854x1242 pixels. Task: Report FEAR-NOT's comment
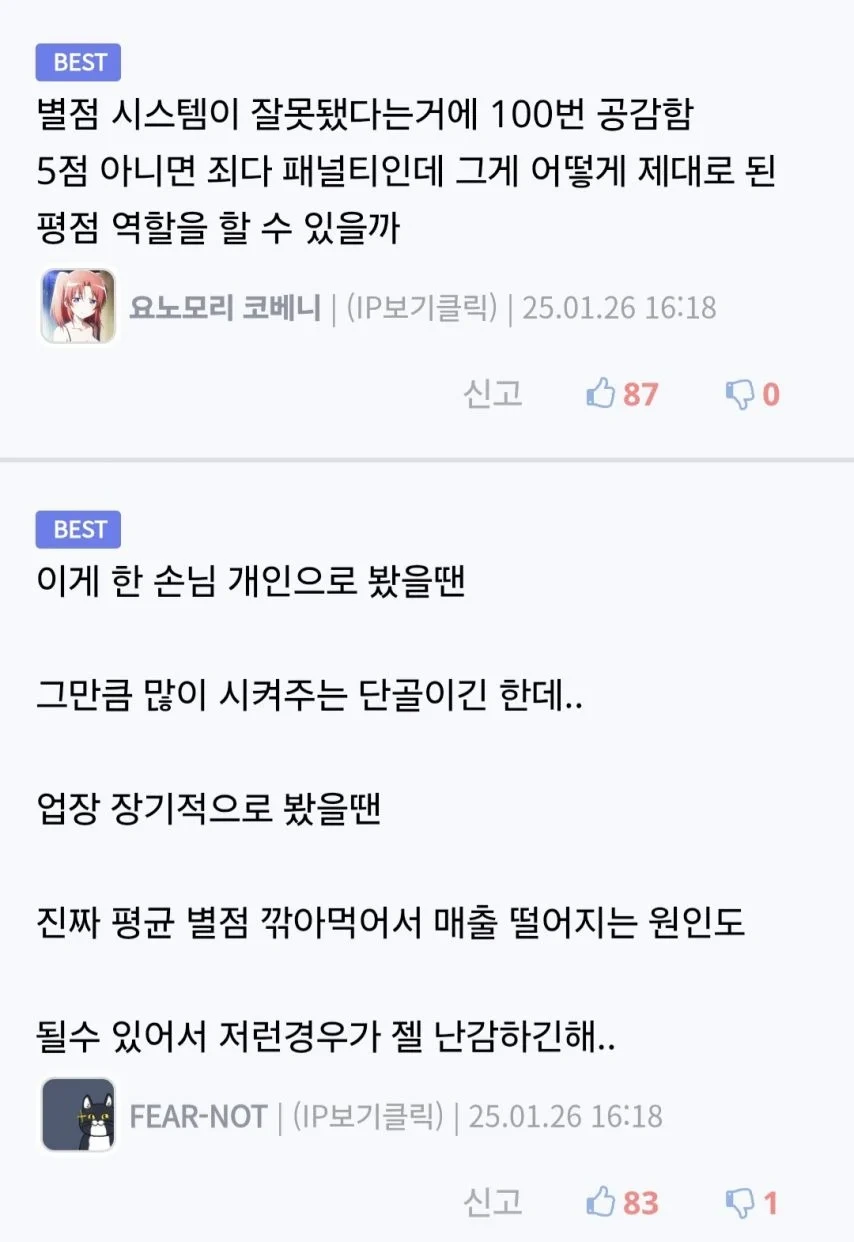[492, 1201]
